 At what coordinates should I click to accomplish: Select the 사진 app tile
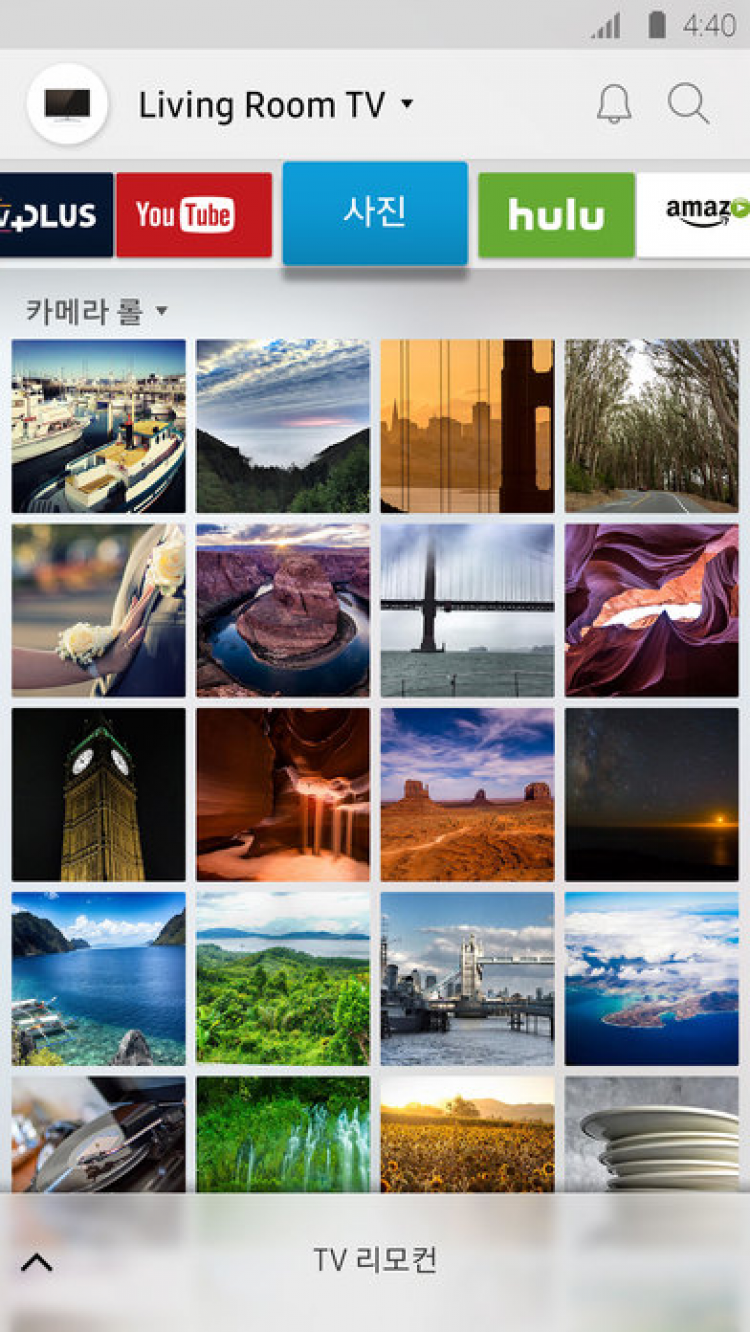tap(375, 213)
